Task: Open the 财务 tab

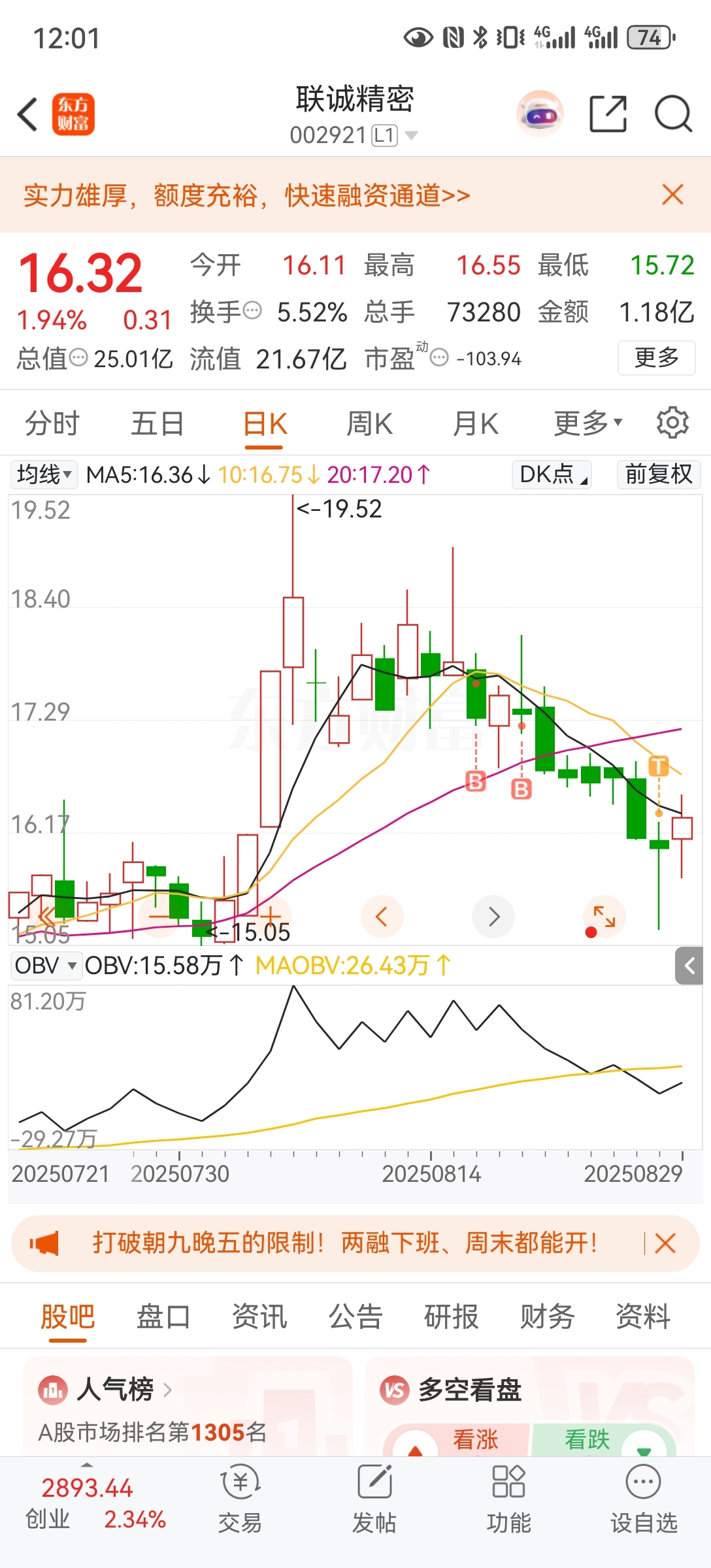Action: (x=548, y=1316)
